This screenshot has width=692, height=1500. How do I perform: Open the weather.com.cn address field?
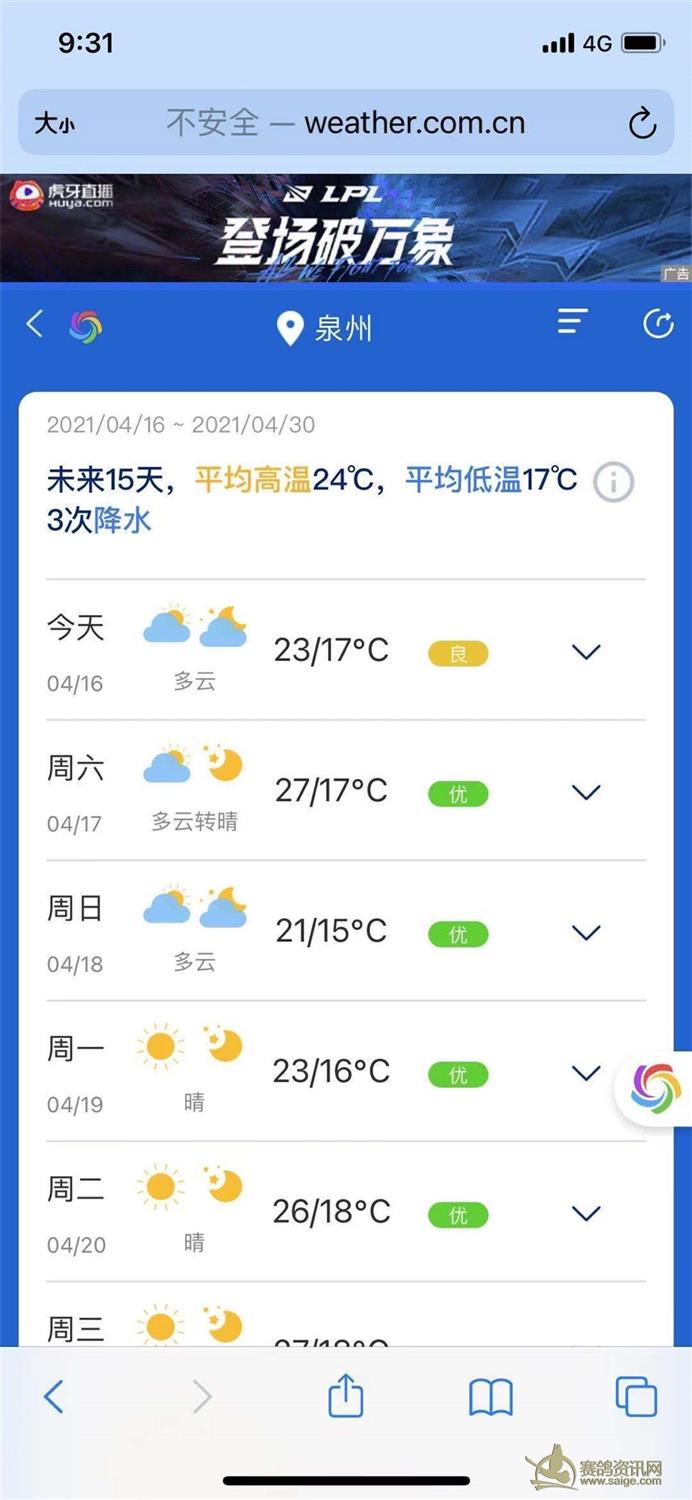pos(346,123)
